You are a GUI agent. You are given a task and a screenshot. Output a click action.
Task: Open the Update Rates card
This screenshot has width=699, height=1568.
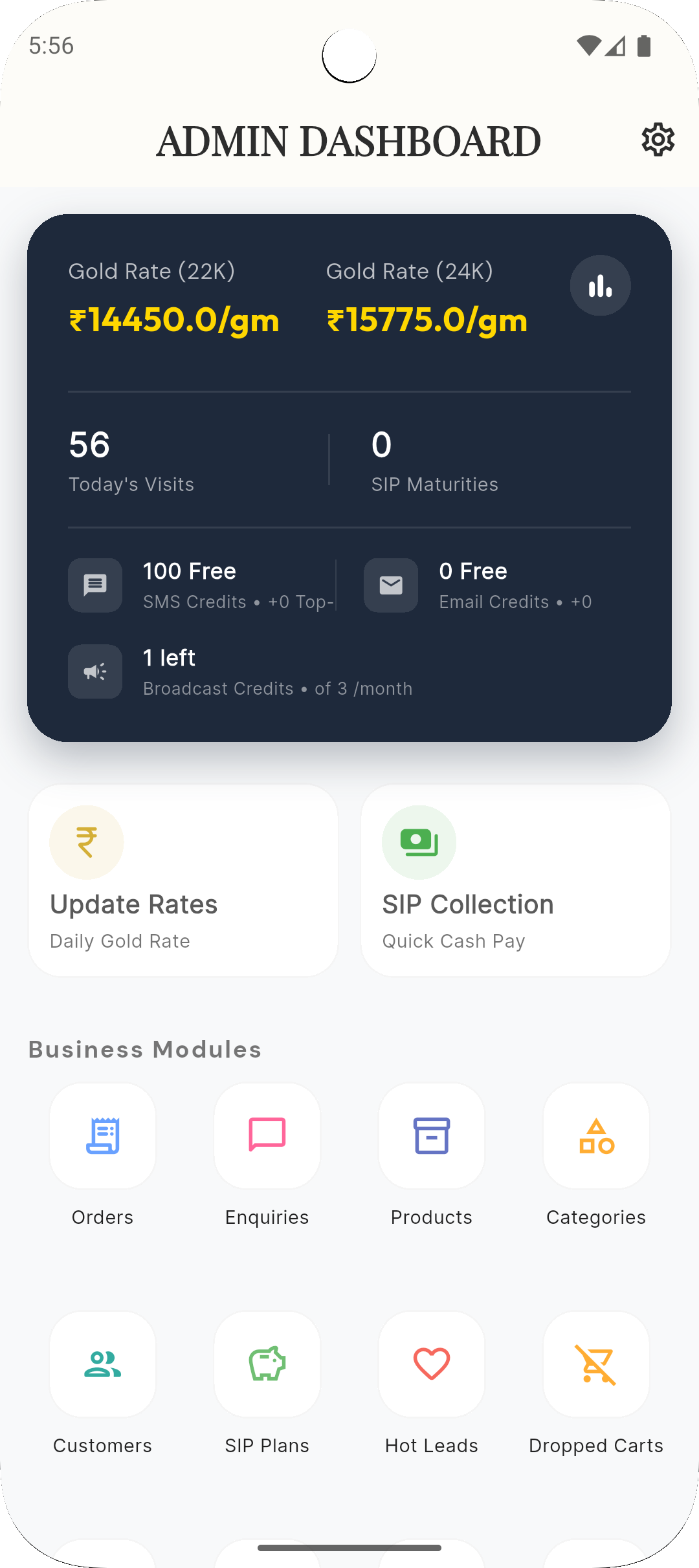(183, 880)
